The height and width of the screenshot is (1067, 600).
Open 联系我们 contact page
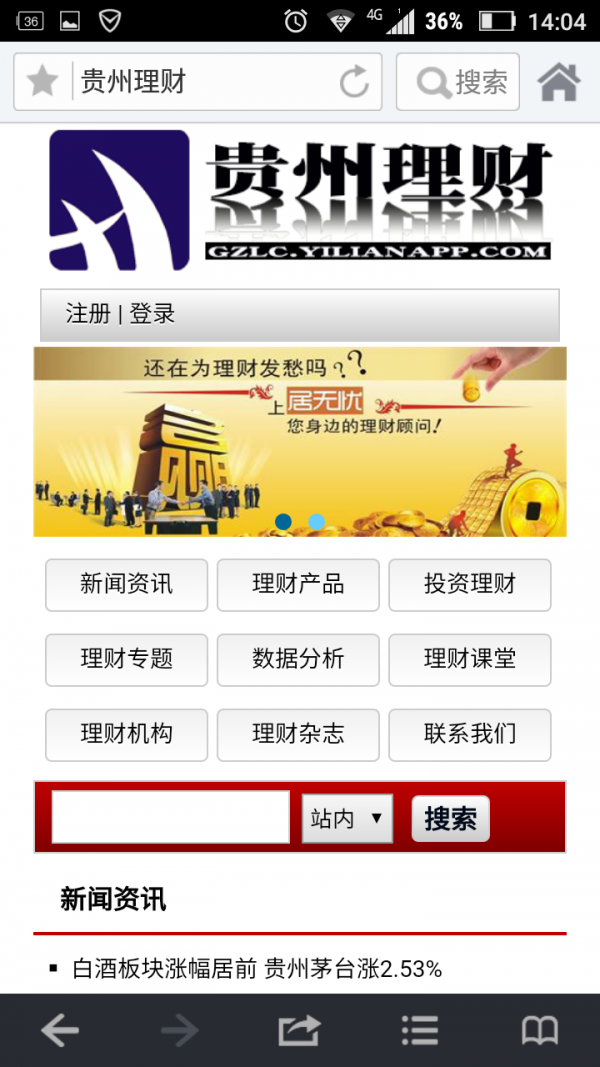pos(469,734)
